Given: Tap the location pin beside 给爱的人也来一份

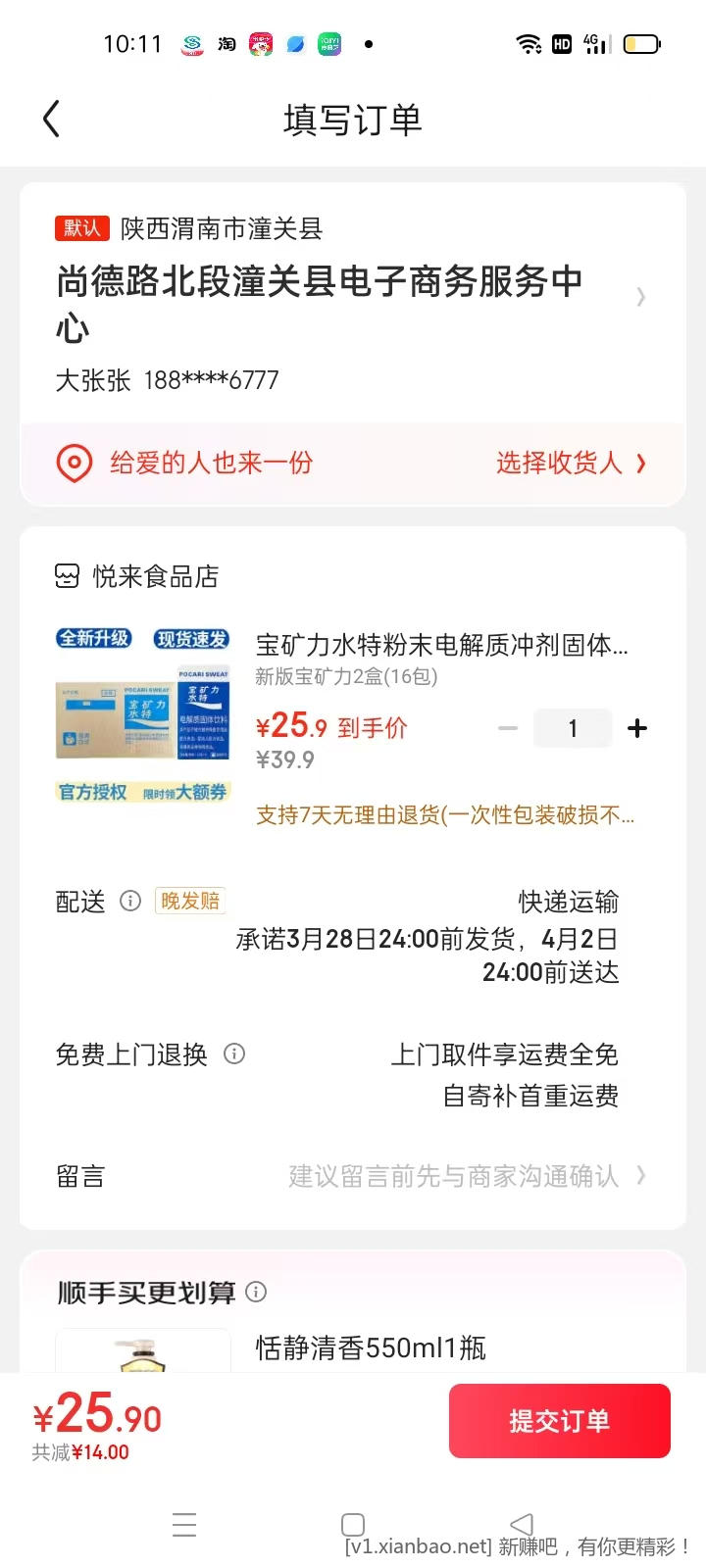Looking at the screenshot, I should (74, 463).
